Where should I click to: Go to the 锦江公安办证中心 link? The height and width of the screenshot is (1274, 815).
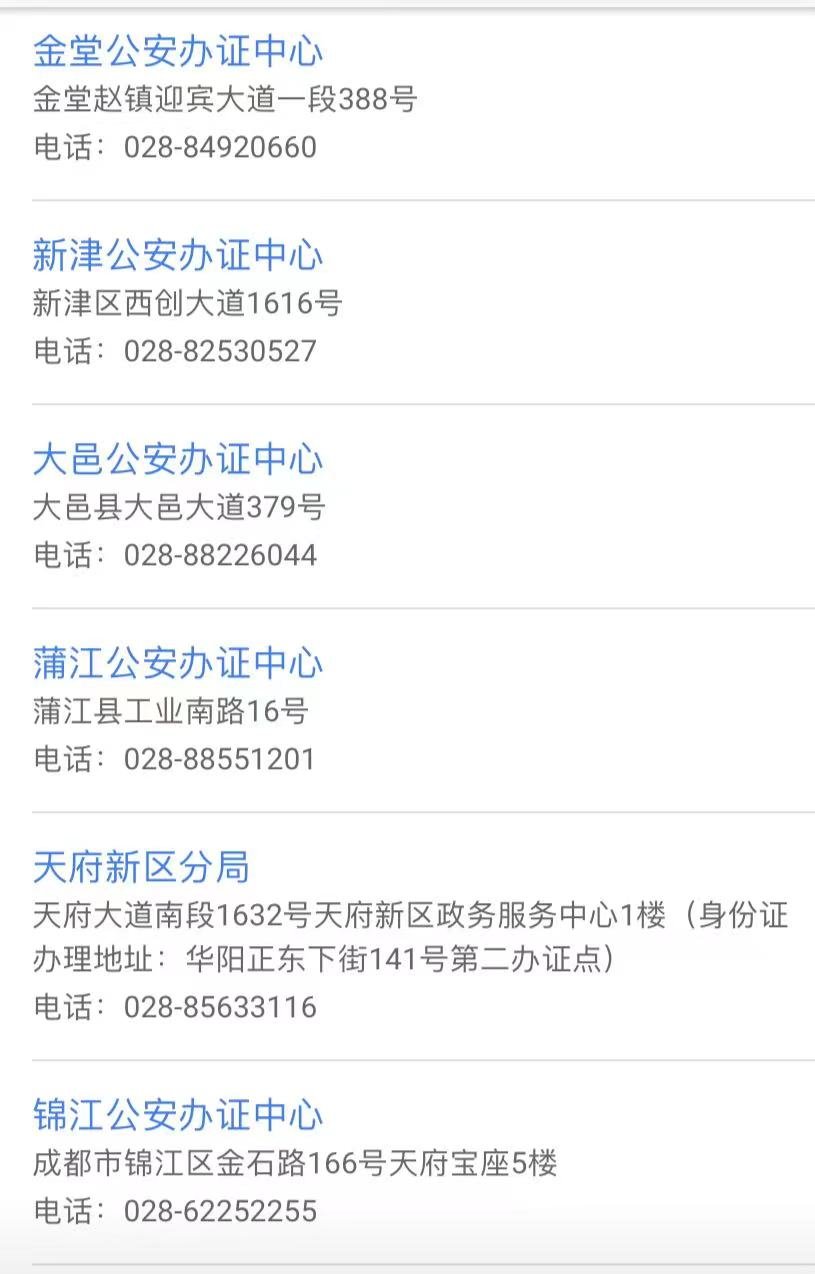(x=178, y=1115)
